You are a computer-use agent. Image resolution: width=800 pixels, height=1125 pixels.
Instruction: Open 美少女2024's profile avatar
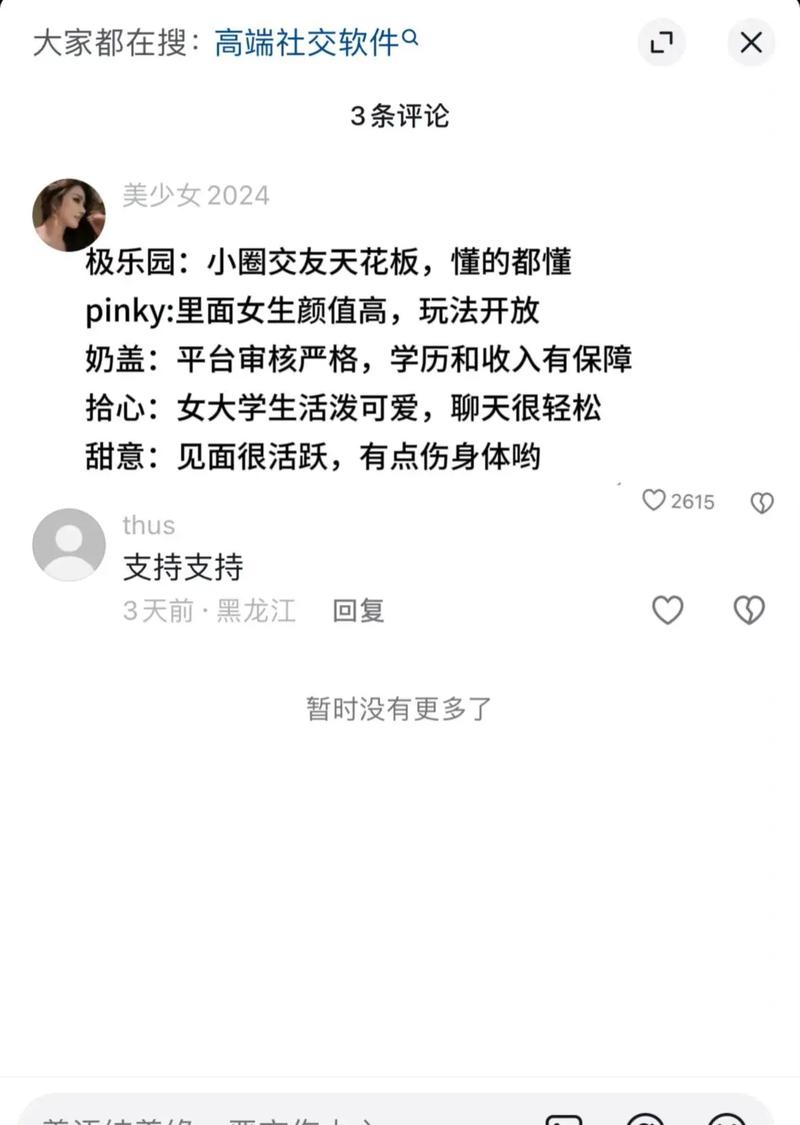[x=69, y=215]
